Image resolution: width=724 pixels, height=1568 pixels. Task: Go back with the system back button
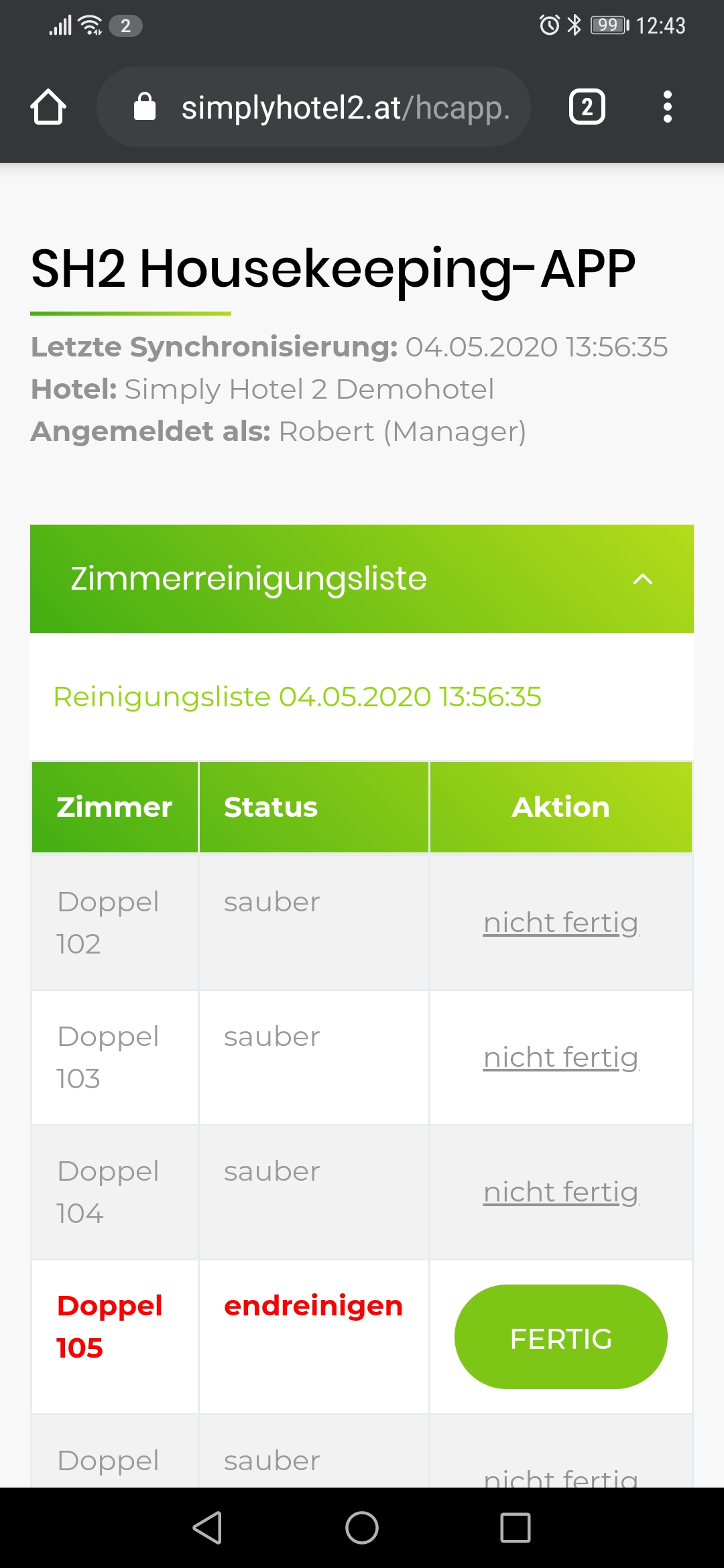208,1528
